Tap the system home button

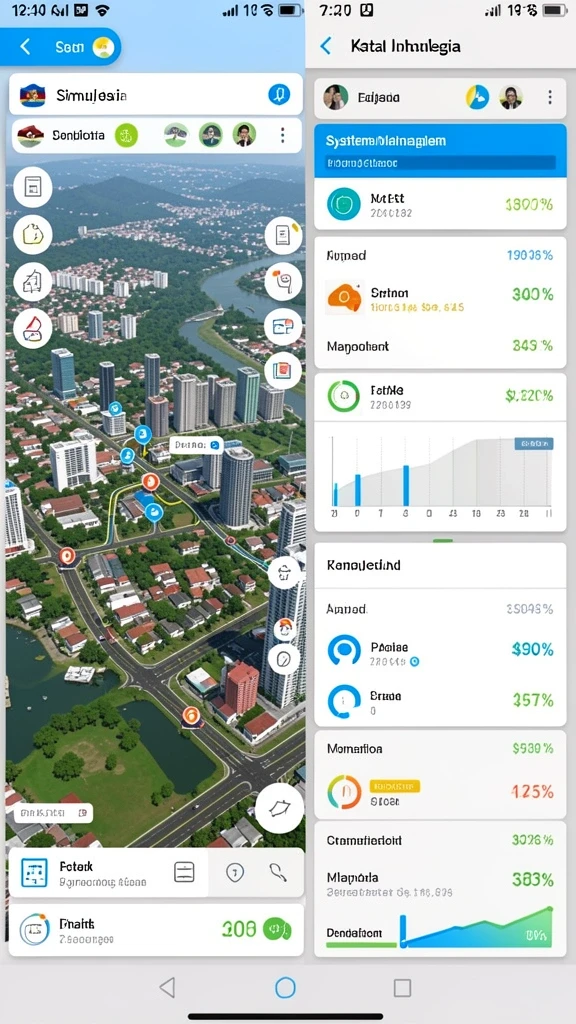tap(285, 987)
